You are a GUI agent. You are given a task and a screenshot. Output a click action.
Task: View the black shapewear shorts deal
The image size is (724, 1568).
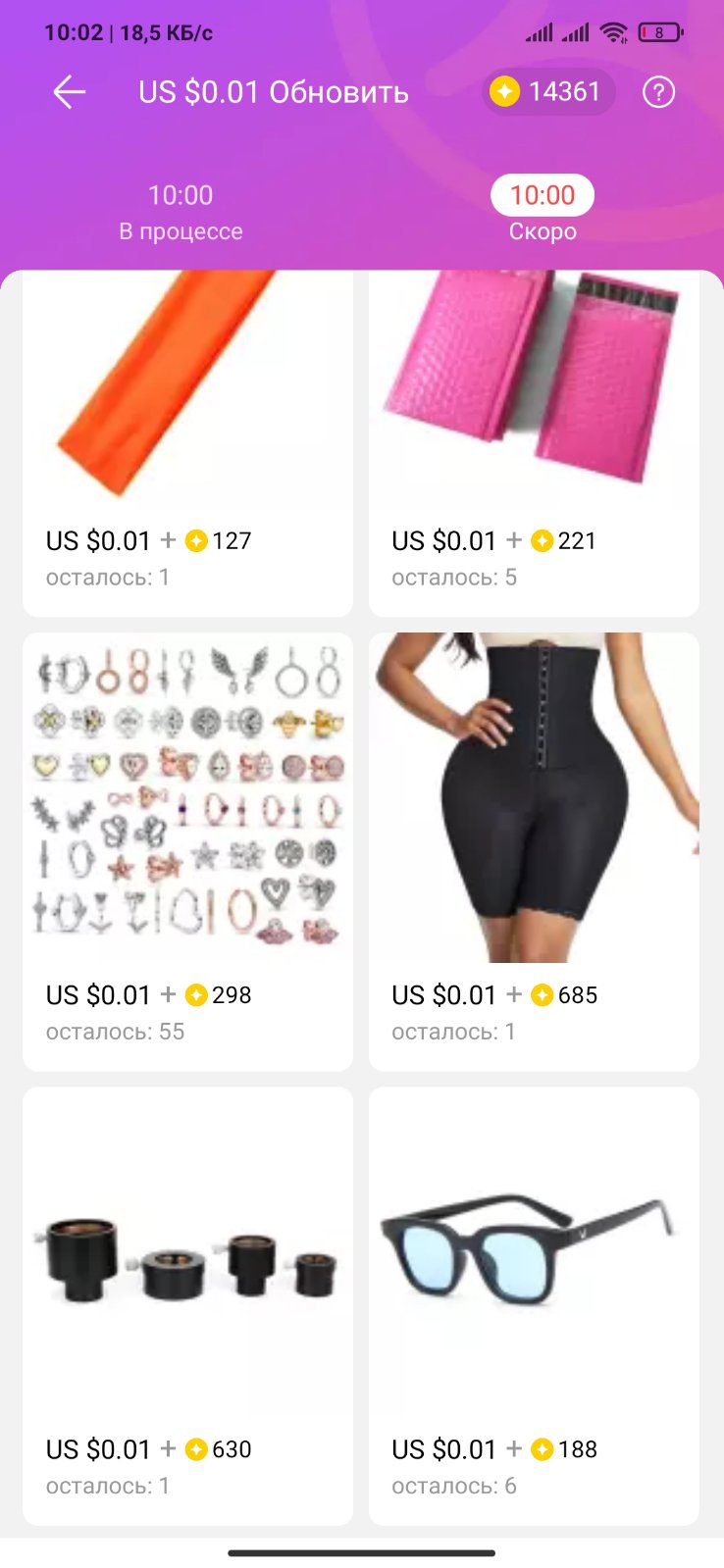534,850
